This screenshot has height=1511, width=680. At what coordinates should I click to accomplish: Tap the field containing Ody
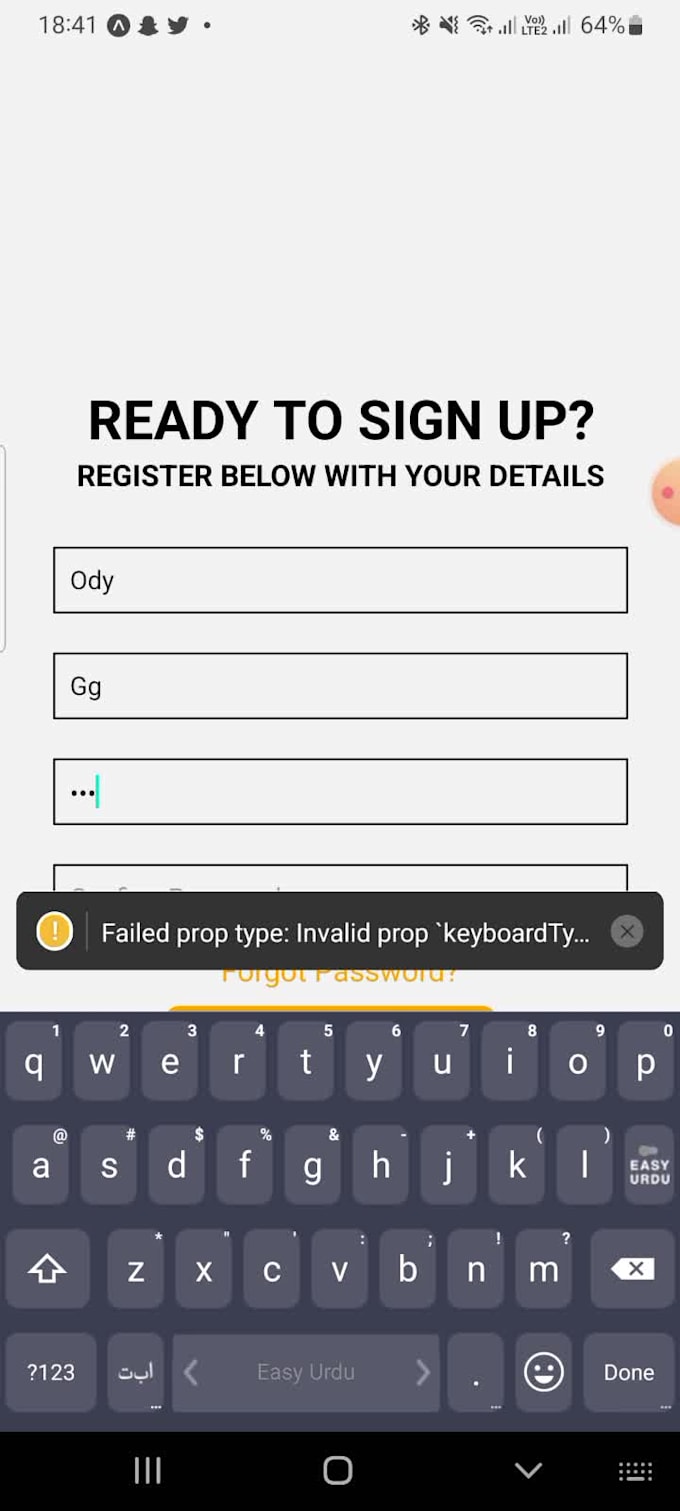point(340,580)
